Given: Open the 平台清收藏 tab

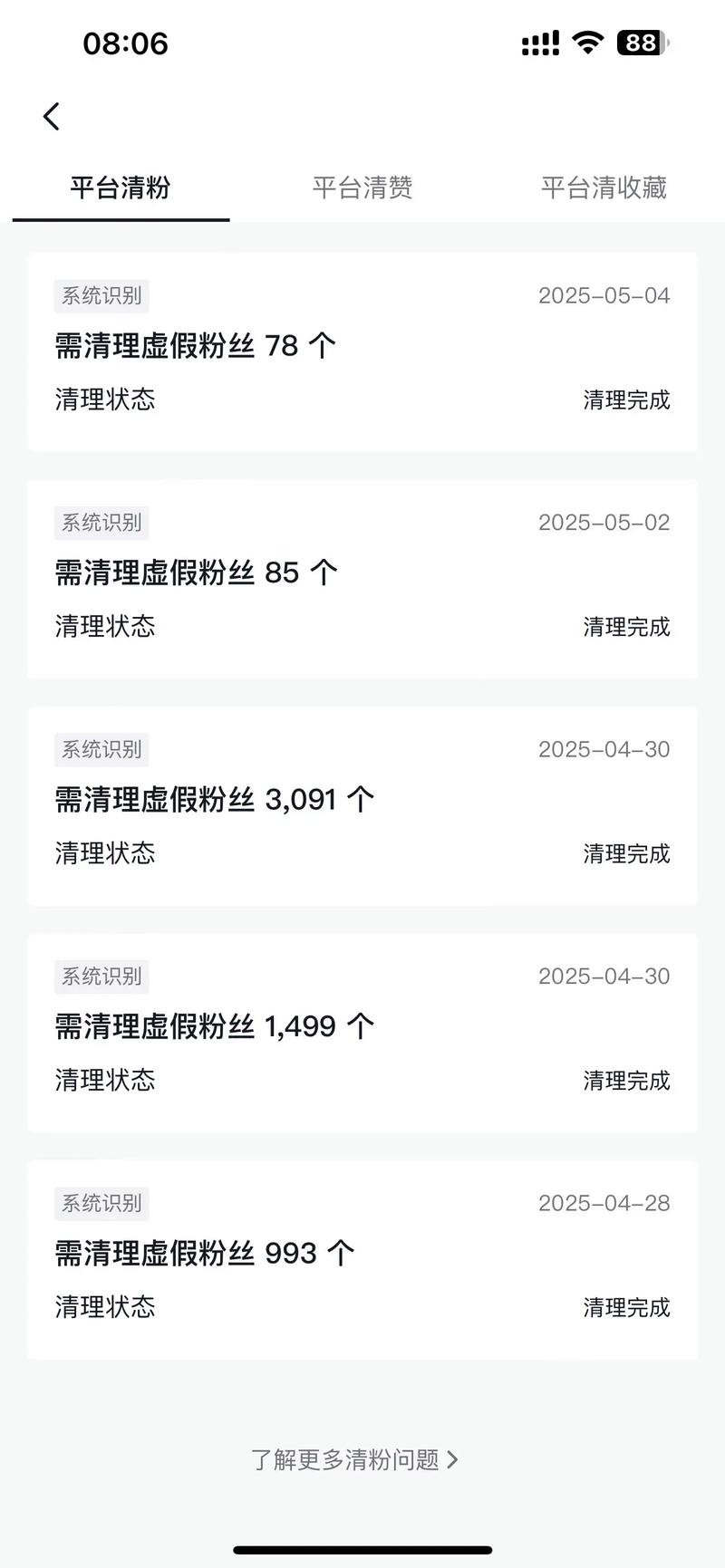Looking at the screenshot, I should click(604, 188).
